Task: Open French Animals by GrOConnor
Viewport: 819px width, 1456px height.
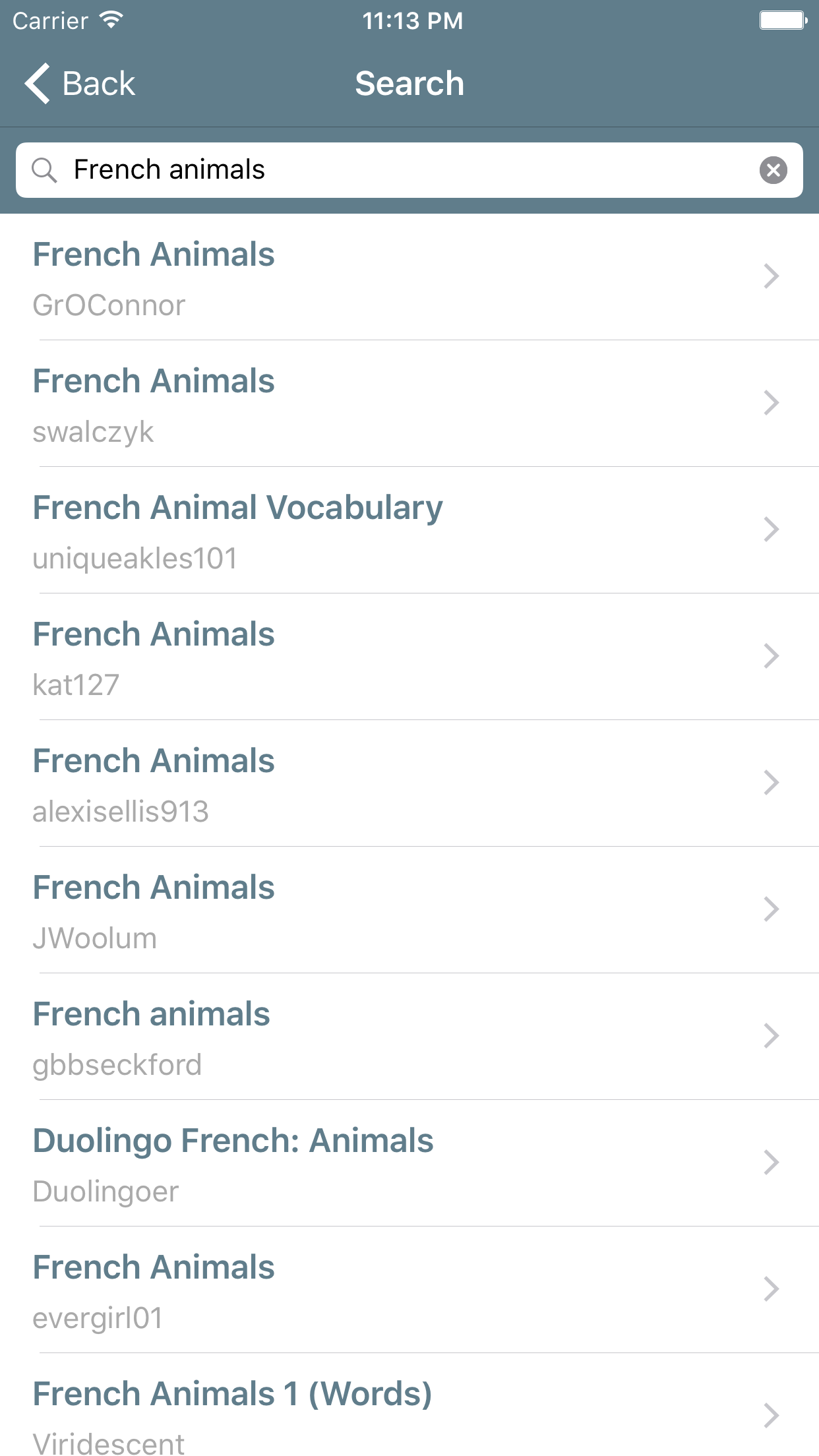Action: tap(409, 278)
